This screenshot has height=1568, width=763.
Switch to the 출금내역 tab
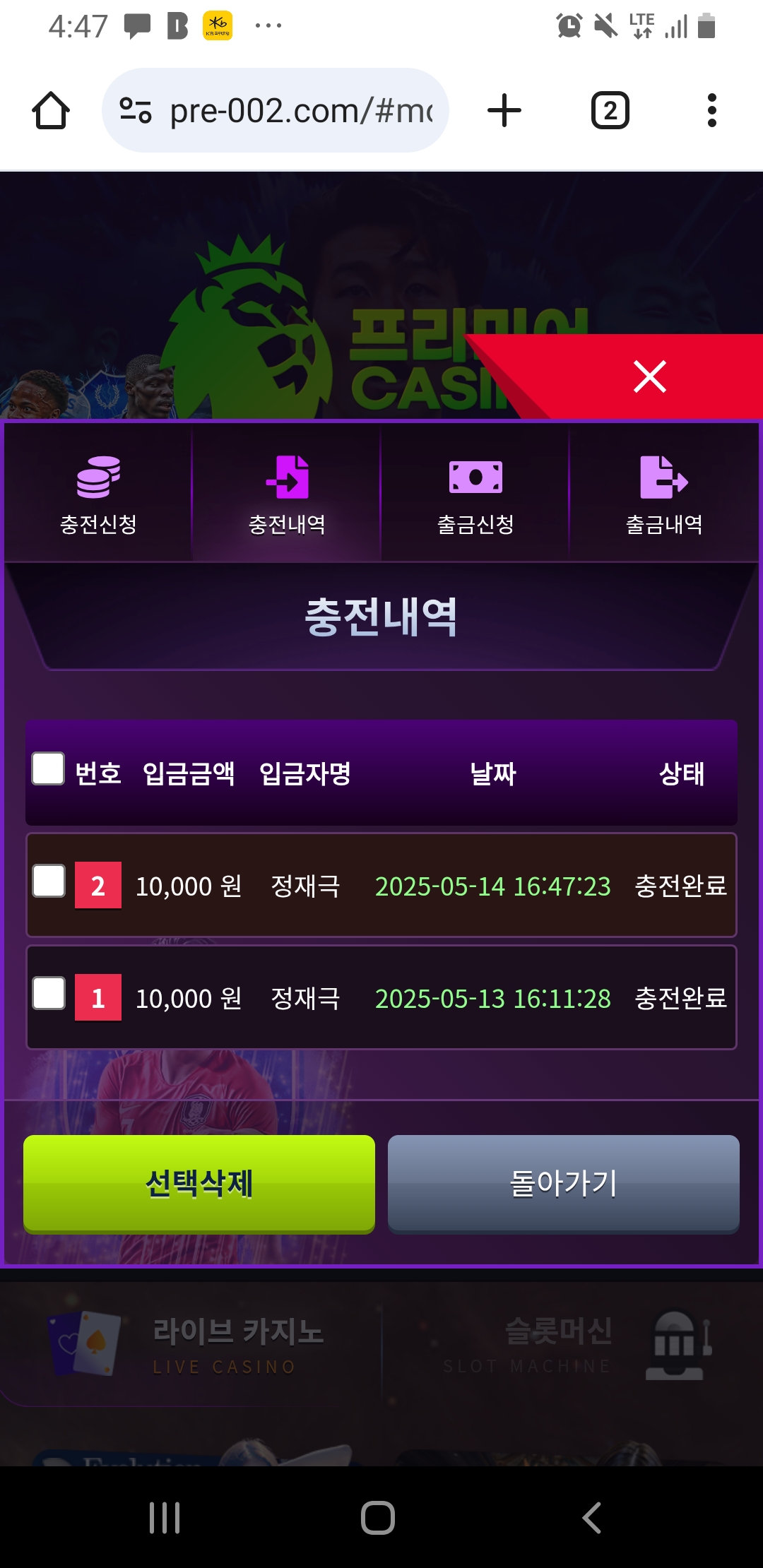(664, 494)
